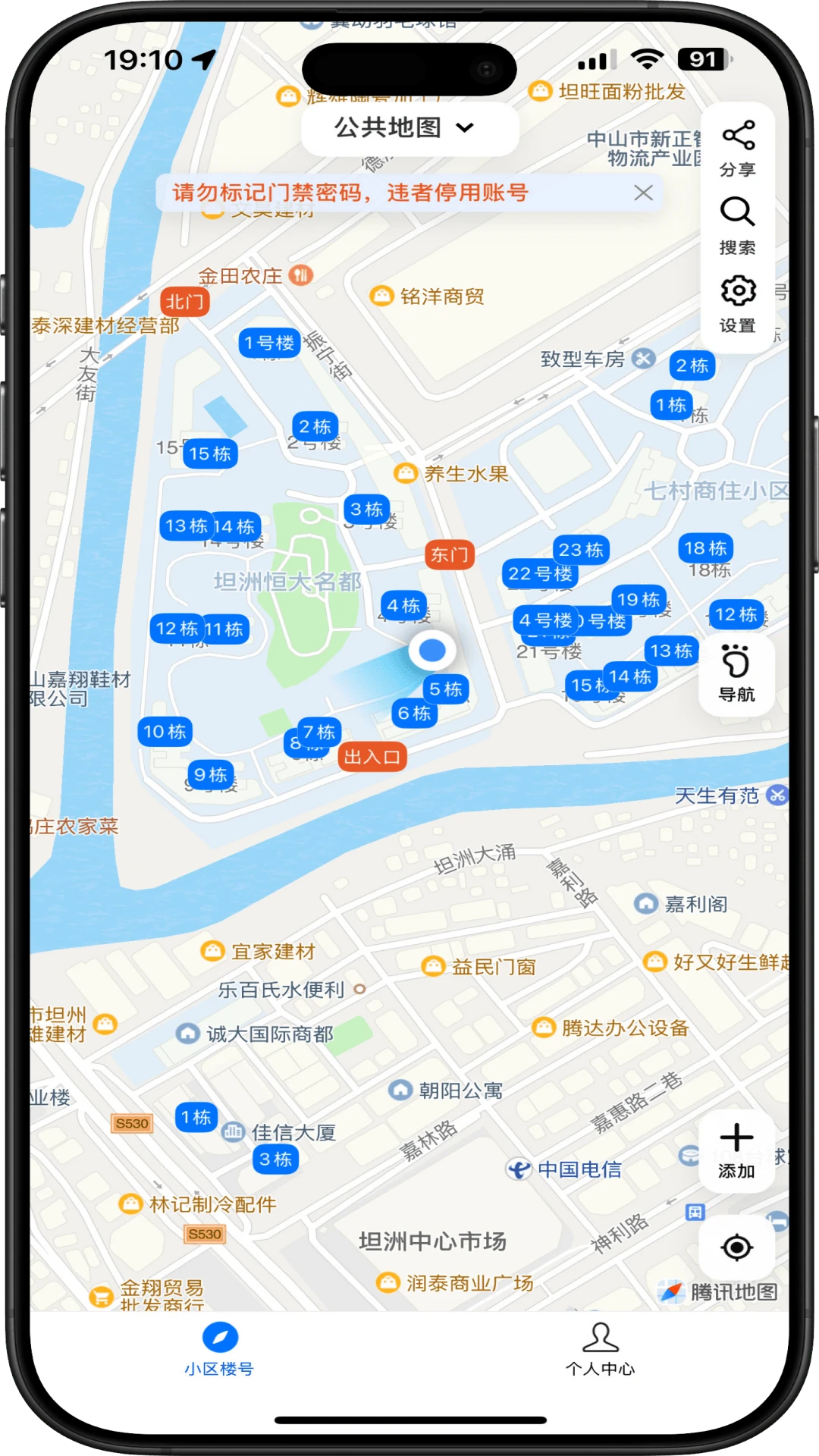This screenshot has height=1456, width=819.
Task: Recenter map on my location
Action: click(736, 1247)
